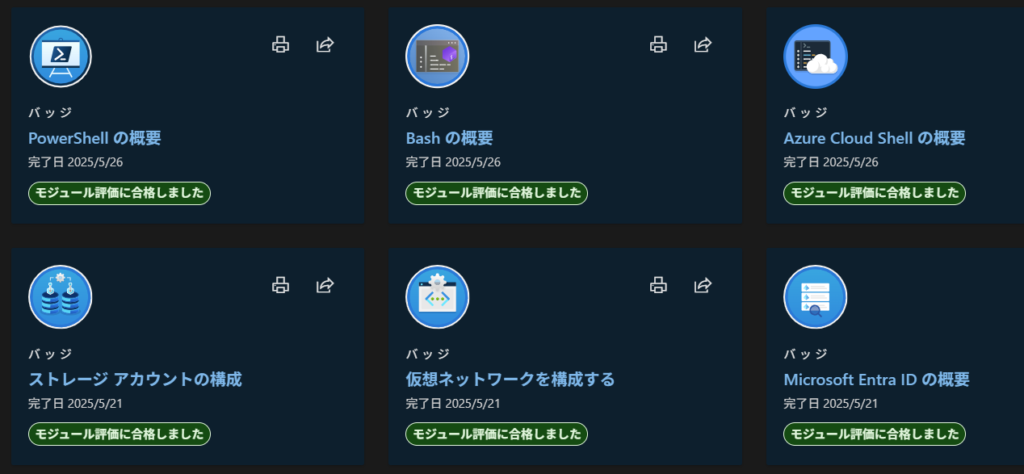Print the Bash の概要 badge
This screenshot has height=474, width=1024.
pos(658,44)
